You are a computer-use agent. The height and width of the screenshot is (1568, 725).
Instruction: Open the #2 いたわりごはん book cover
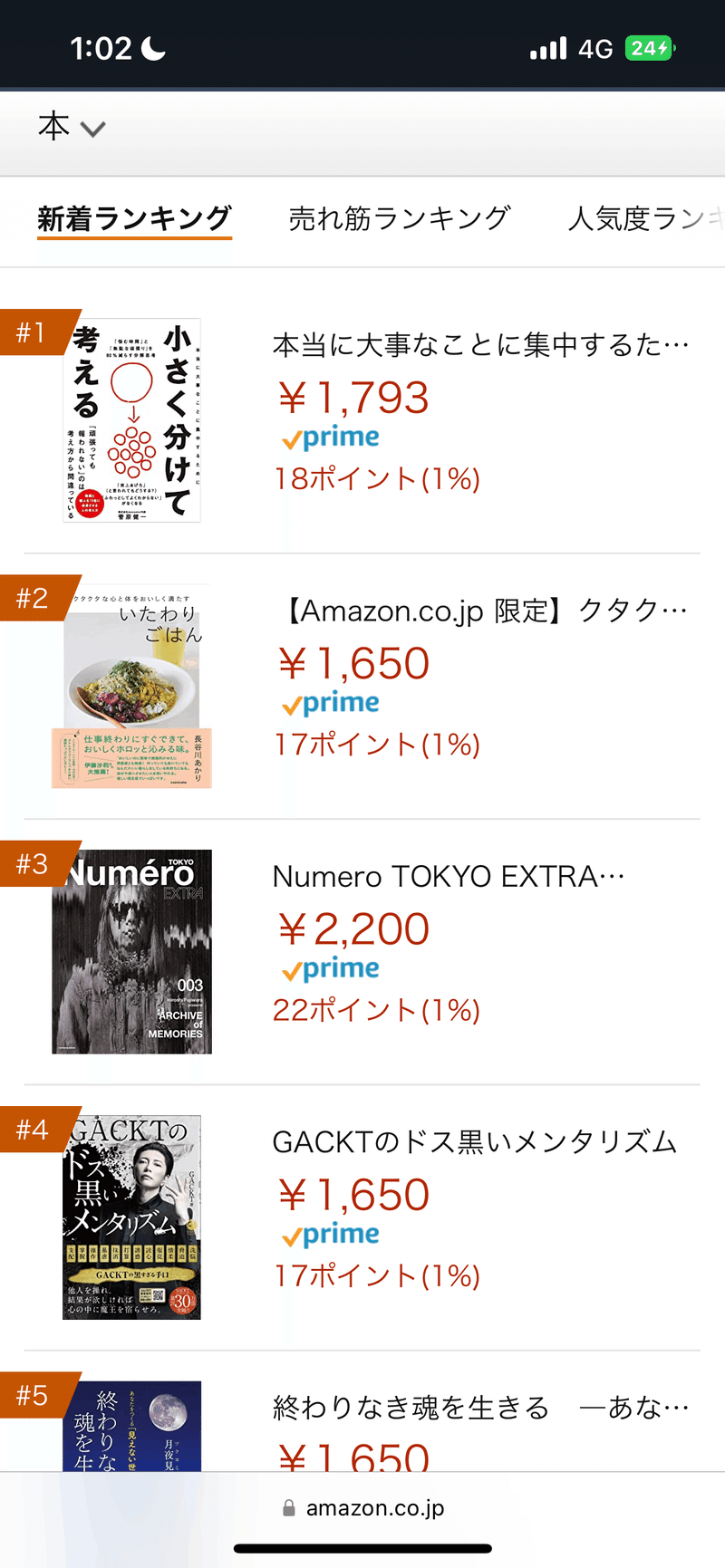tap(131, 686)
